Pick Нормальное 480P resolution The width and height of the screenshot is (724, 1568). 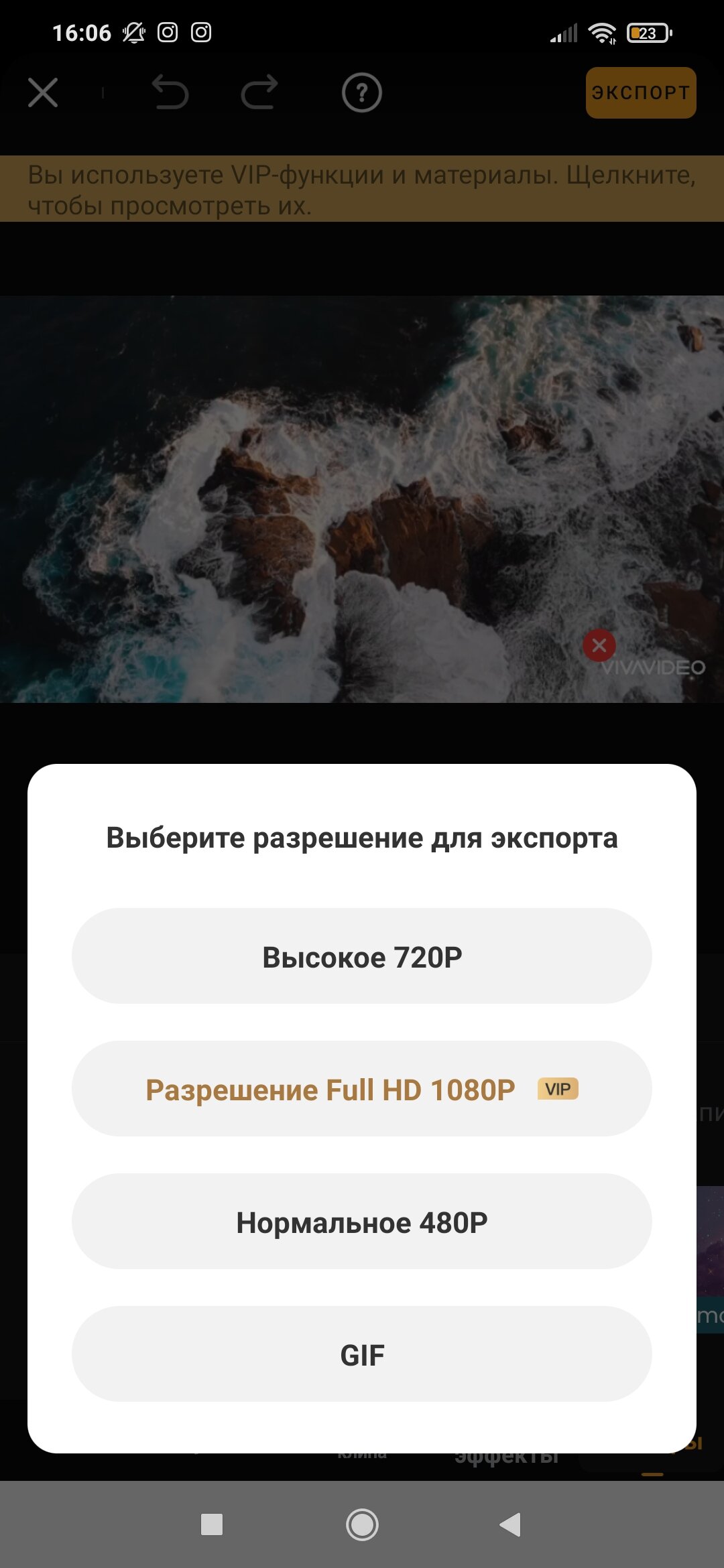pos(362,1222)
